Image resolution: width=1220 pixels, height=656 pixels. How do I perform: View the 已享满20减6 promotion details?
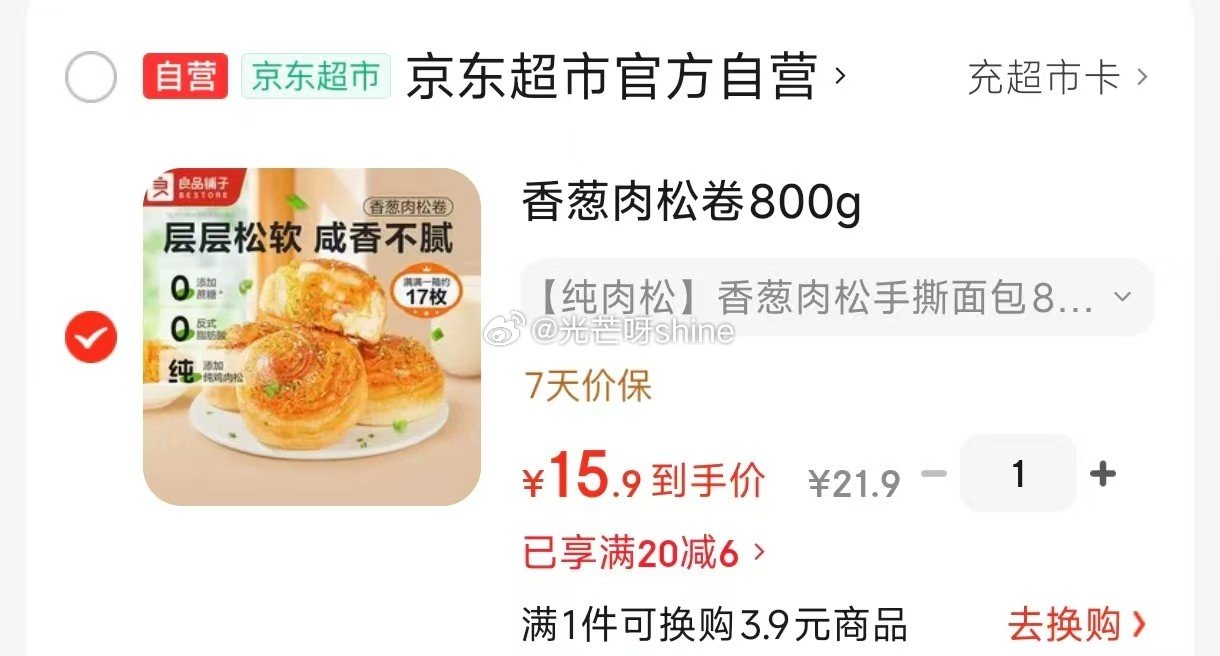tap(644, 552)
